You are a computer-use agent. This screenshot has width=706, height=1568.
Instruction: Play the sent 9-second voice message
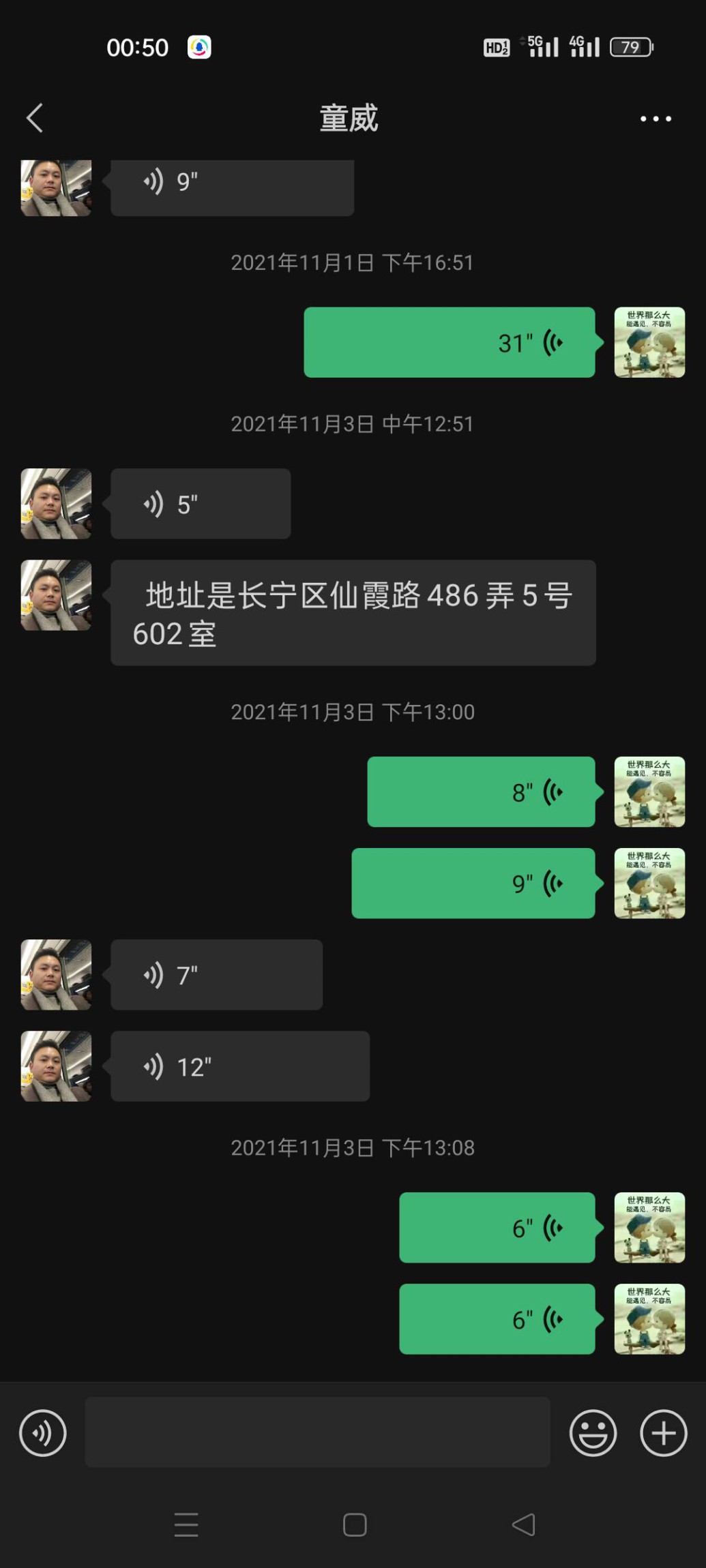pyautogui.click(x=473, y=884)
